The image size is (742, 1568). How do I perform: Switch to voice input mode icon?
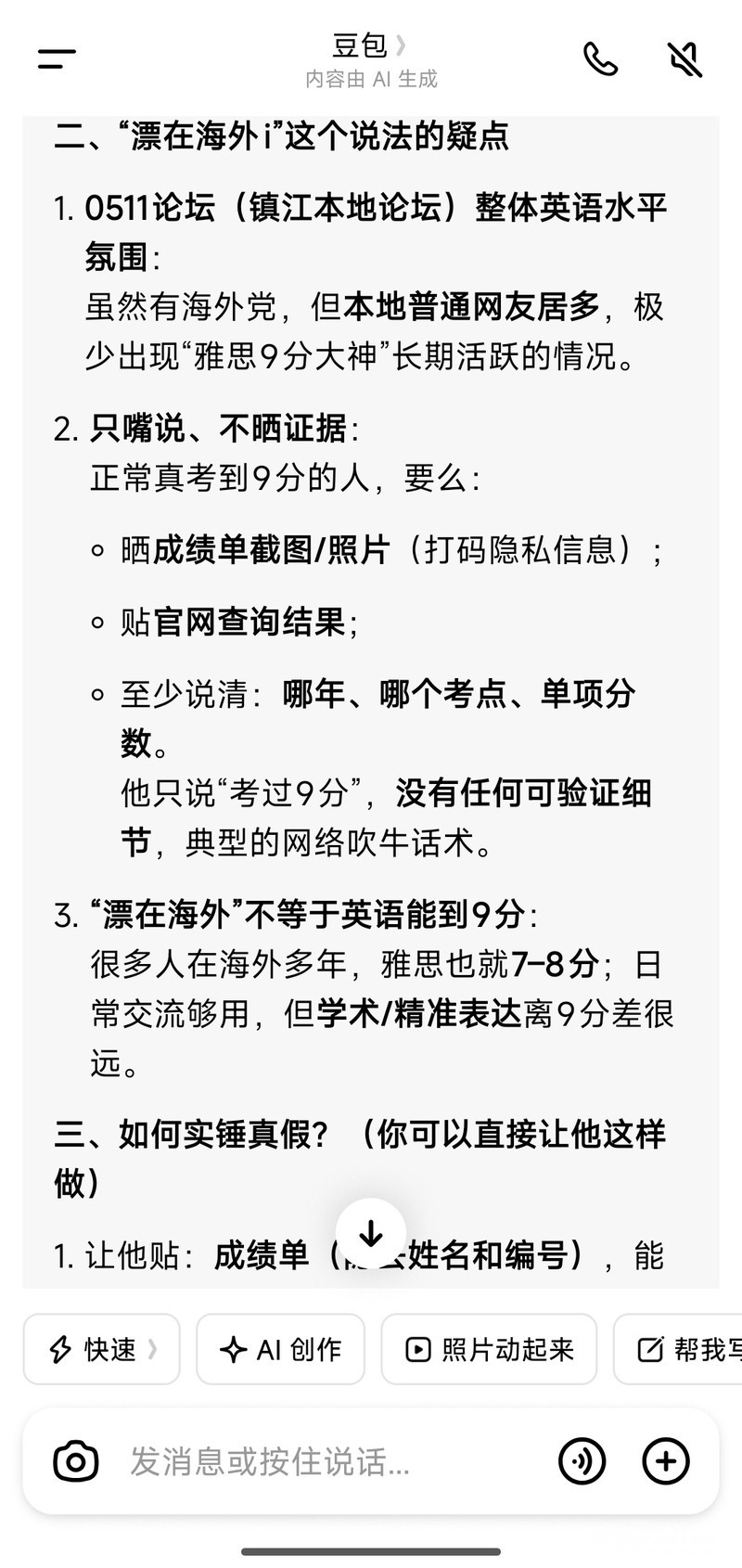(582, 1462)
